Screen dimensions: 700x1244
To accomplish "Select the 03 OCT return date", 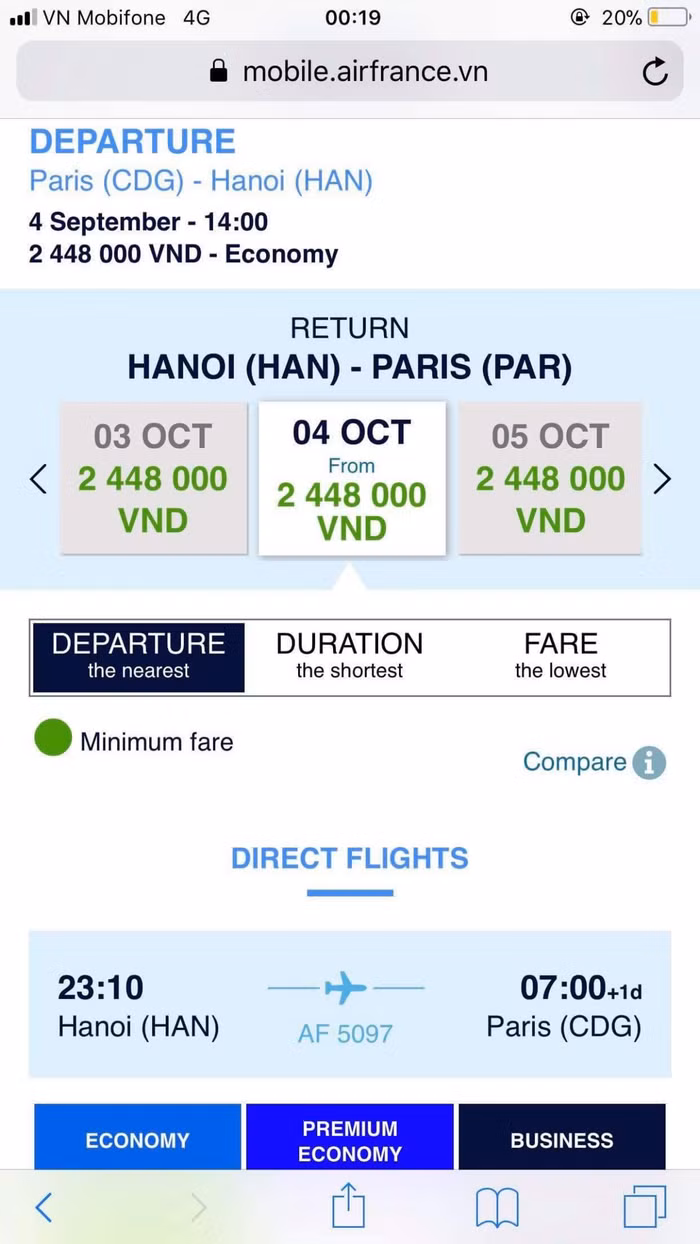I will 153,478.
